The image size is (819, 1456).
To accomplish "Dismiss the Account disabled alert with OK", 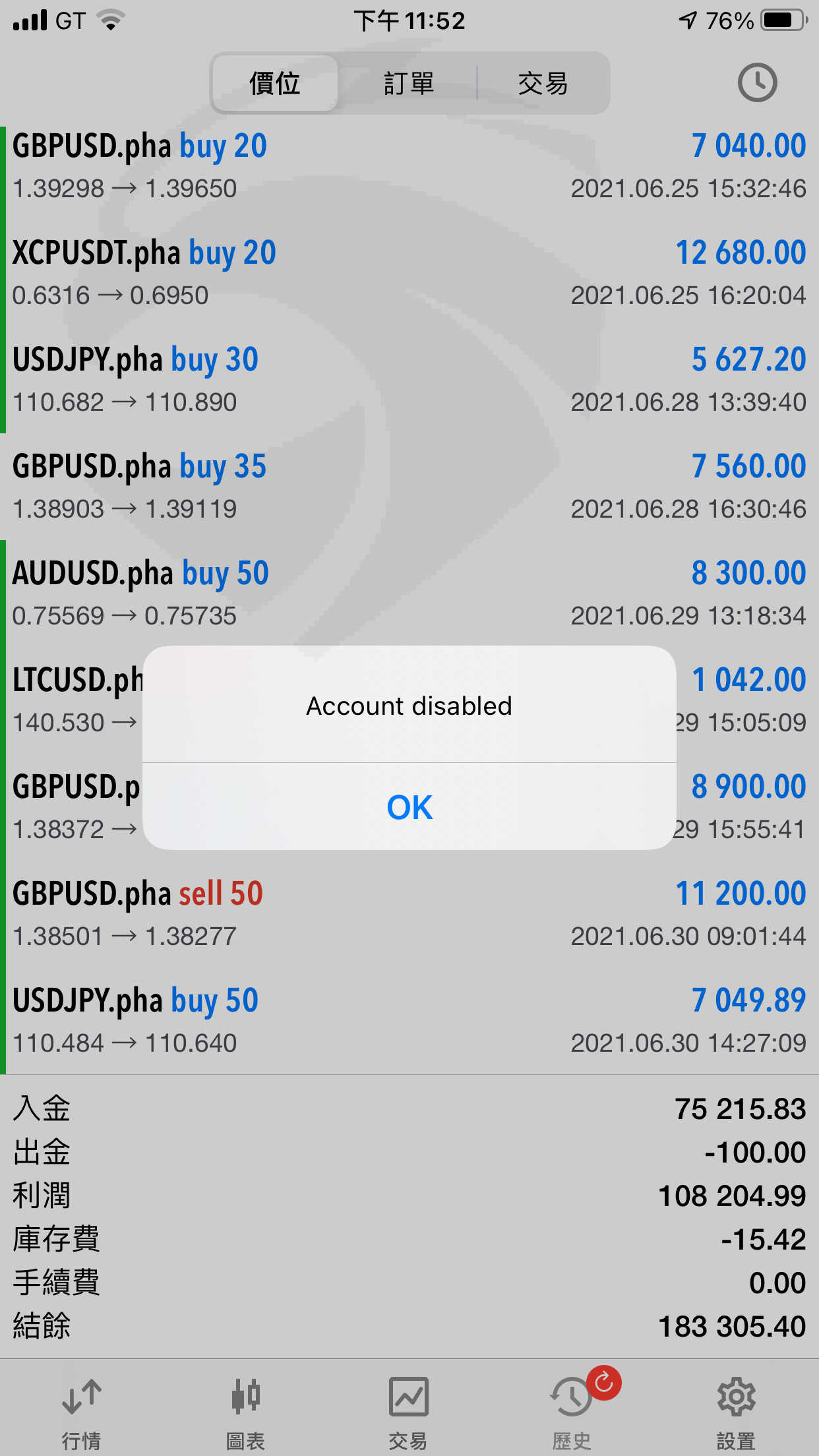I will click(409, 807).
